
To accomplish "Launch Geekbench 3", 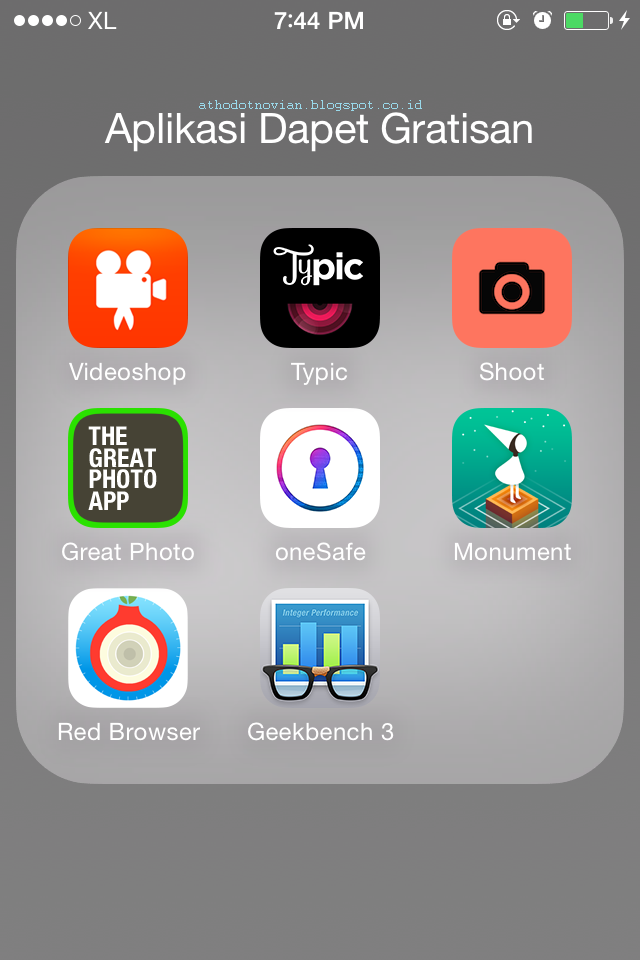I will [x=319, y=648].
